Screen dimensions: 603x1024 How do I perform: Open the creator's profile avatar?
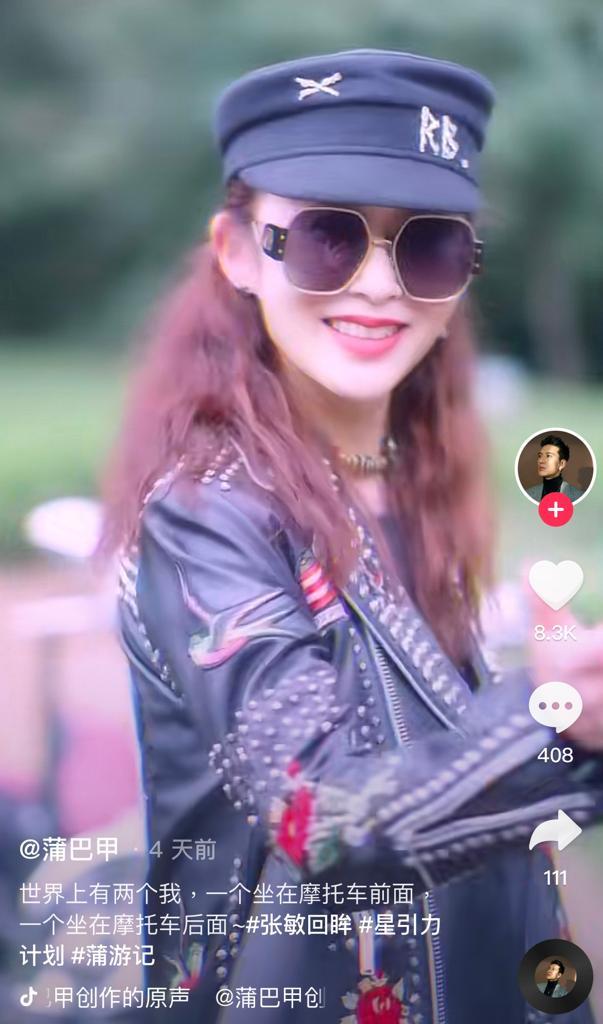[555, 467]
